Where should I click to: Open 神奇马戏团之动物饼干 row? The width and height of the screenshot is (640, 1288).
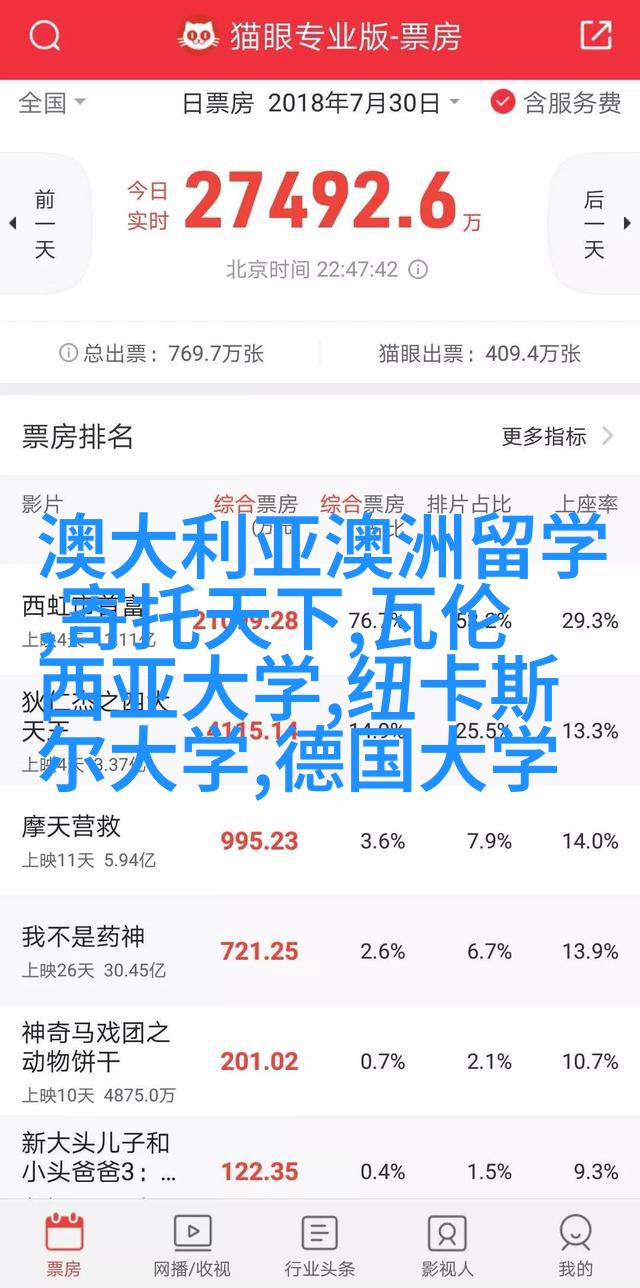coord(320,1061)
